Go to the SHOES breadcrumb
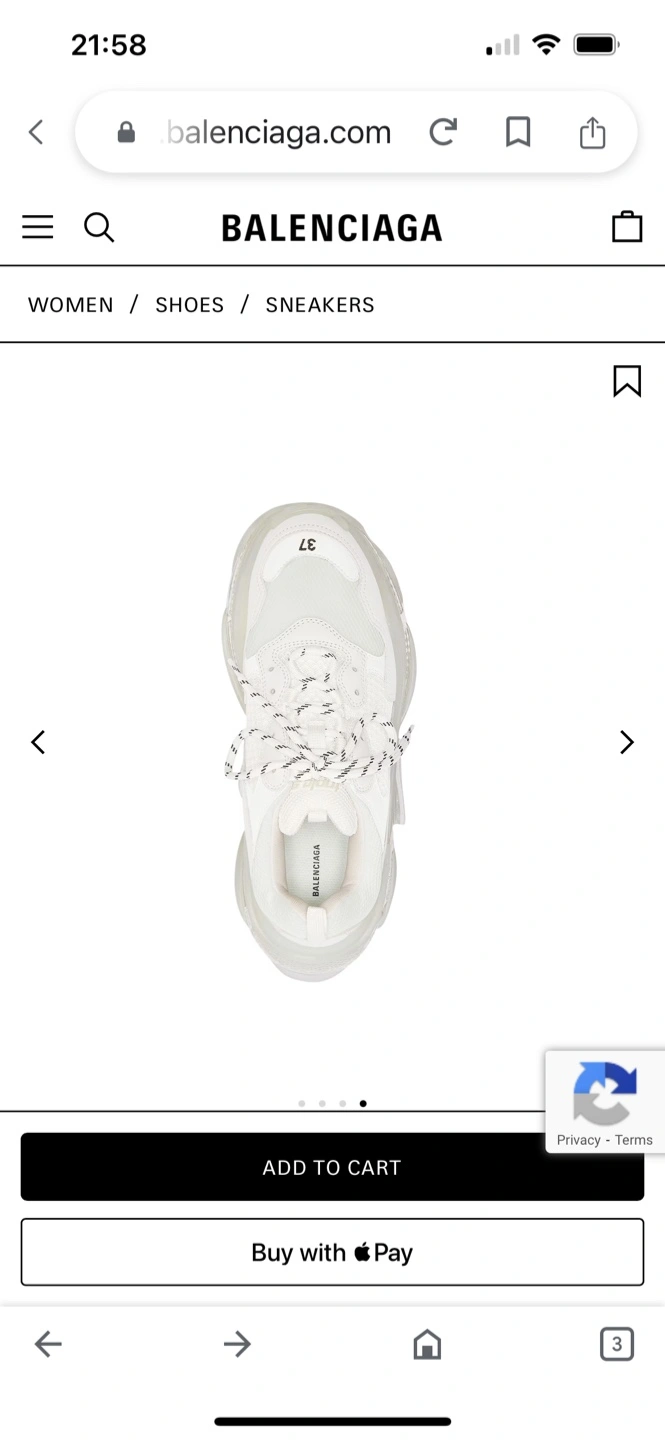The image size is (665, 1440). point(189,305)
